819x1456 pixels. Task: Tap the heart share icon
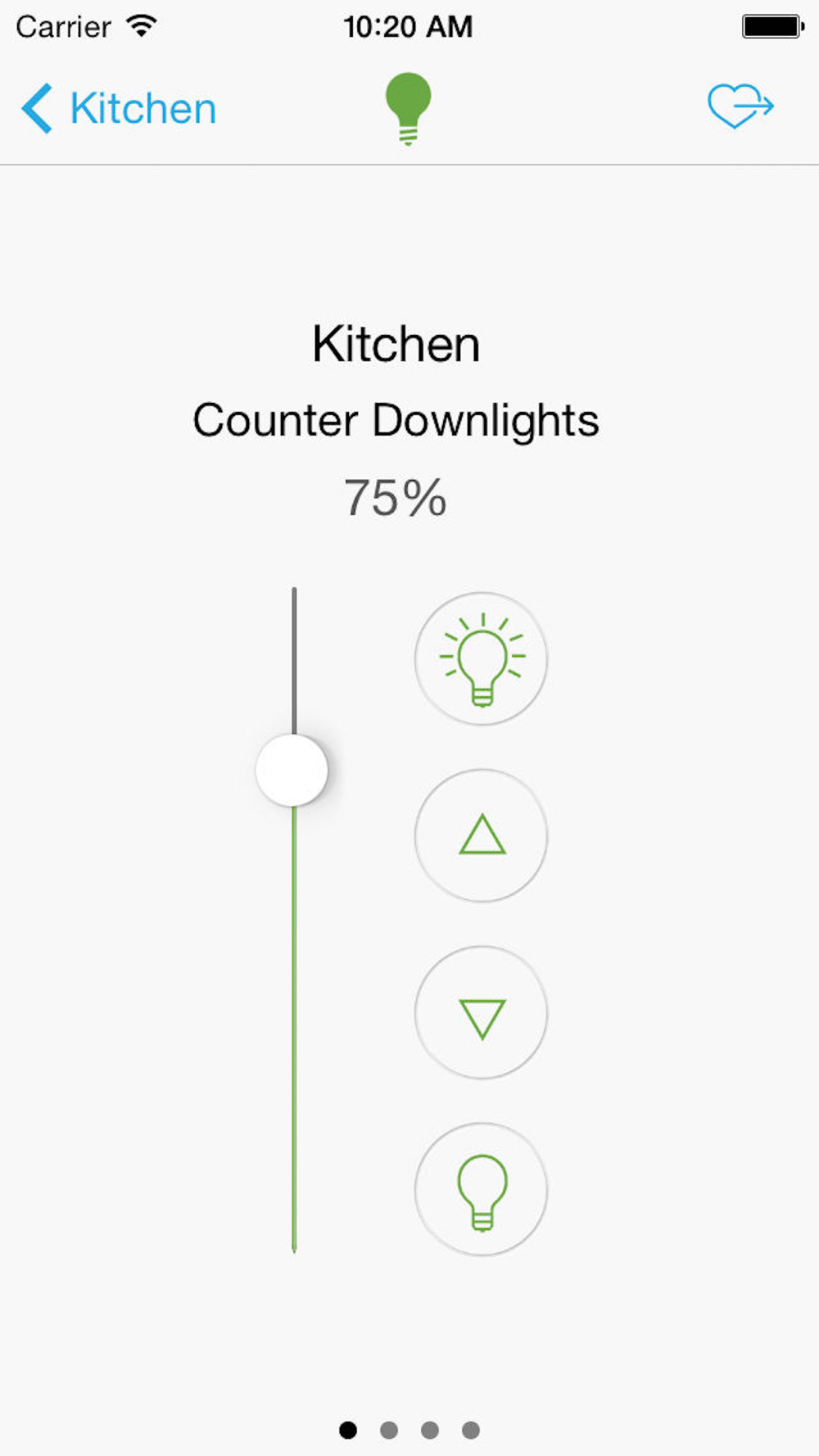pyautogui.click(x=740, y=106)
